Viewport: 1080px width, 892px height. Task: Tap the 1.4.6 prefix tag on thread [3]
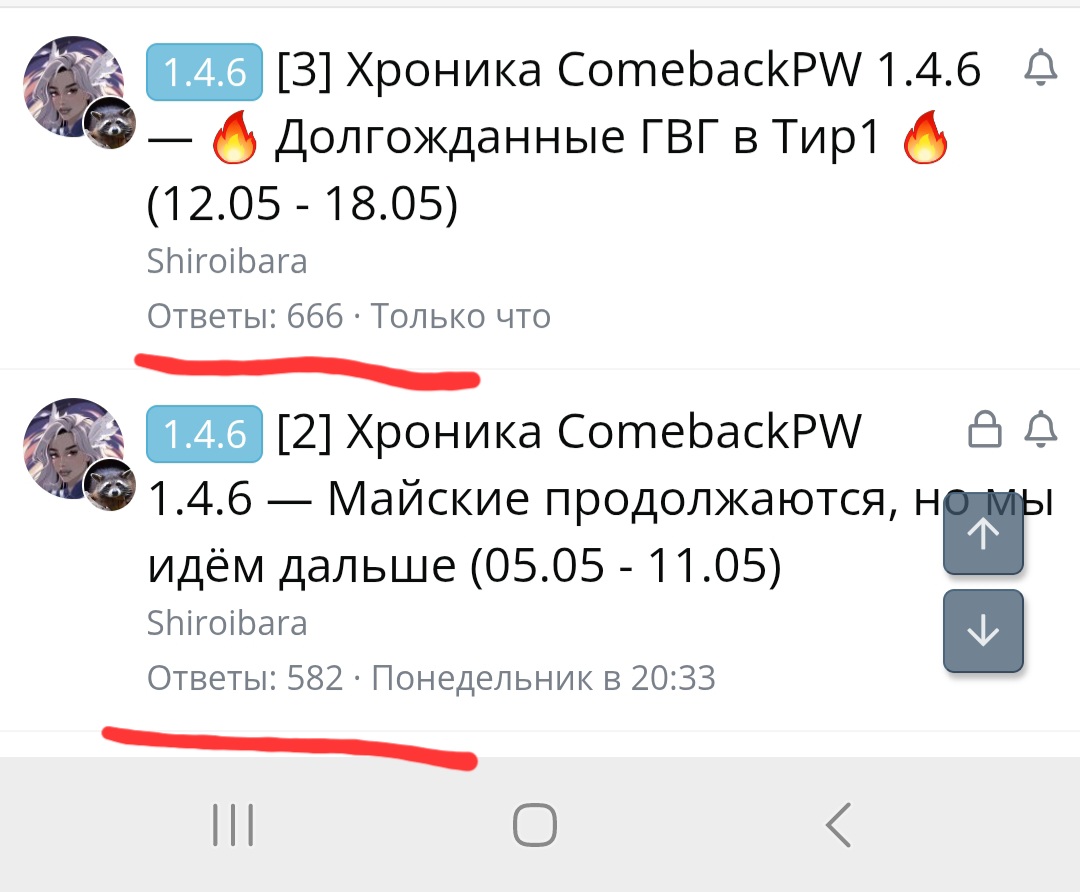pyautogui.click(x=204, y=72)
